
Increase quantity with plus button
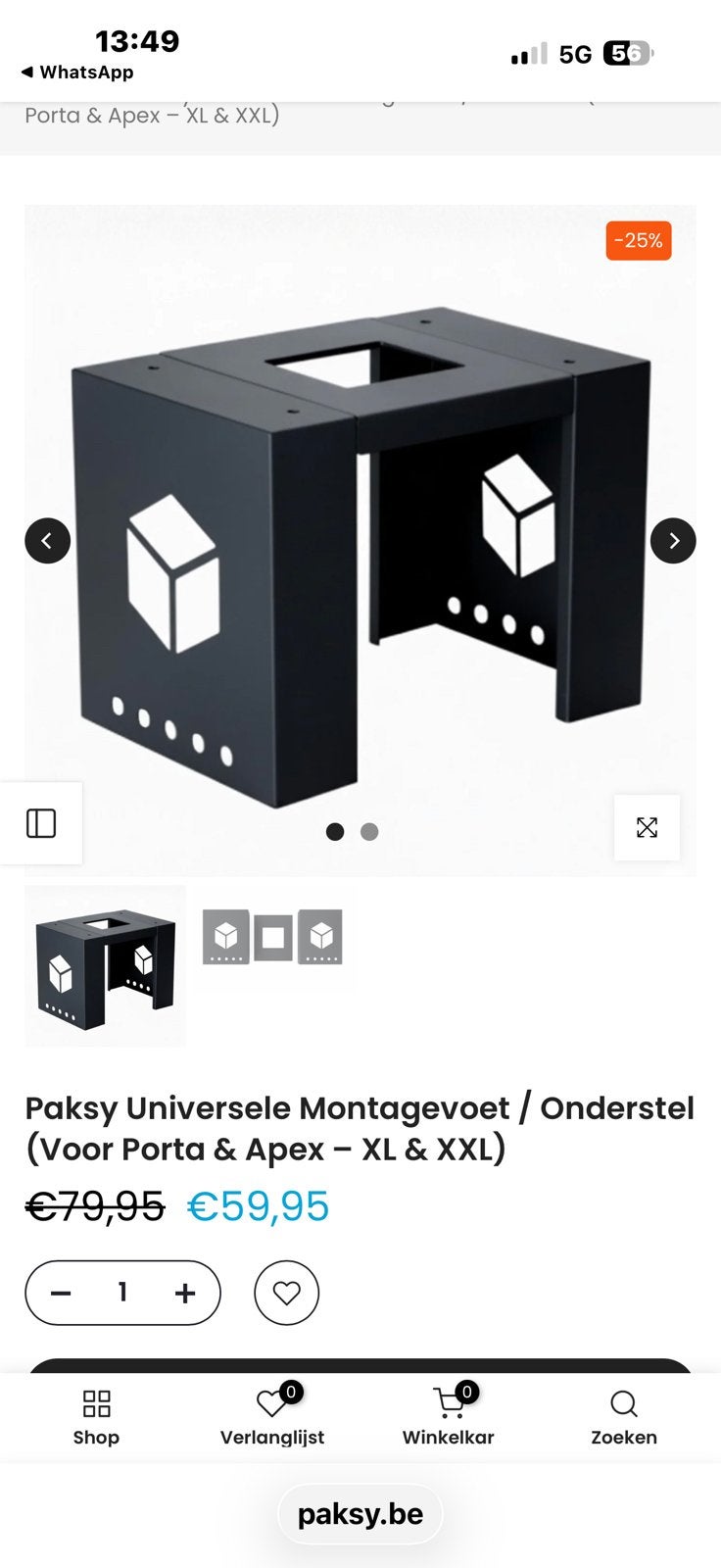tap(185, 1294)
